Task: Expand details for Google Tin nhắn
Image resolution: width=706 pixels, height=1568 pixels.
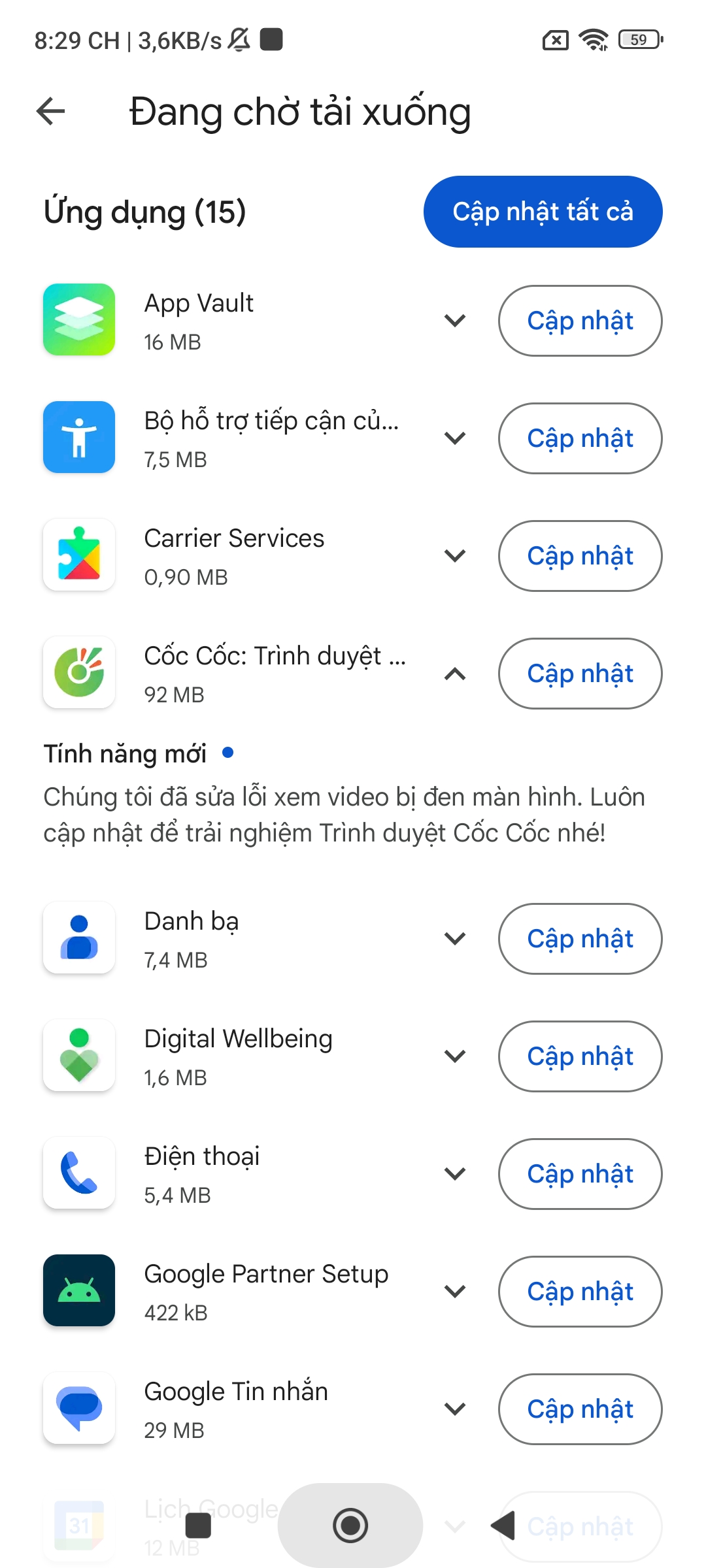Action: (455, 1409)
